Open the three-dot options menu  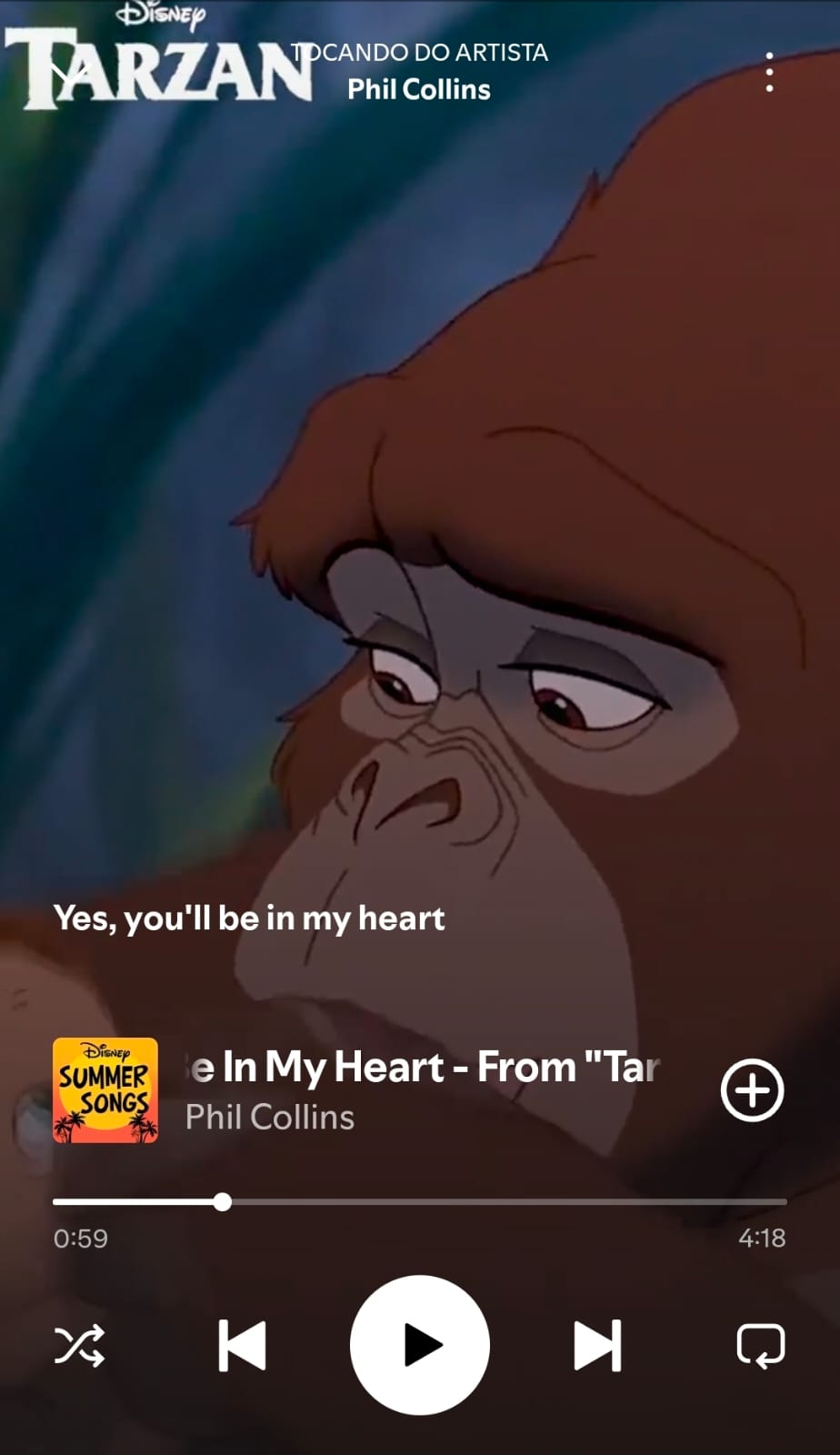coord(769,72)
